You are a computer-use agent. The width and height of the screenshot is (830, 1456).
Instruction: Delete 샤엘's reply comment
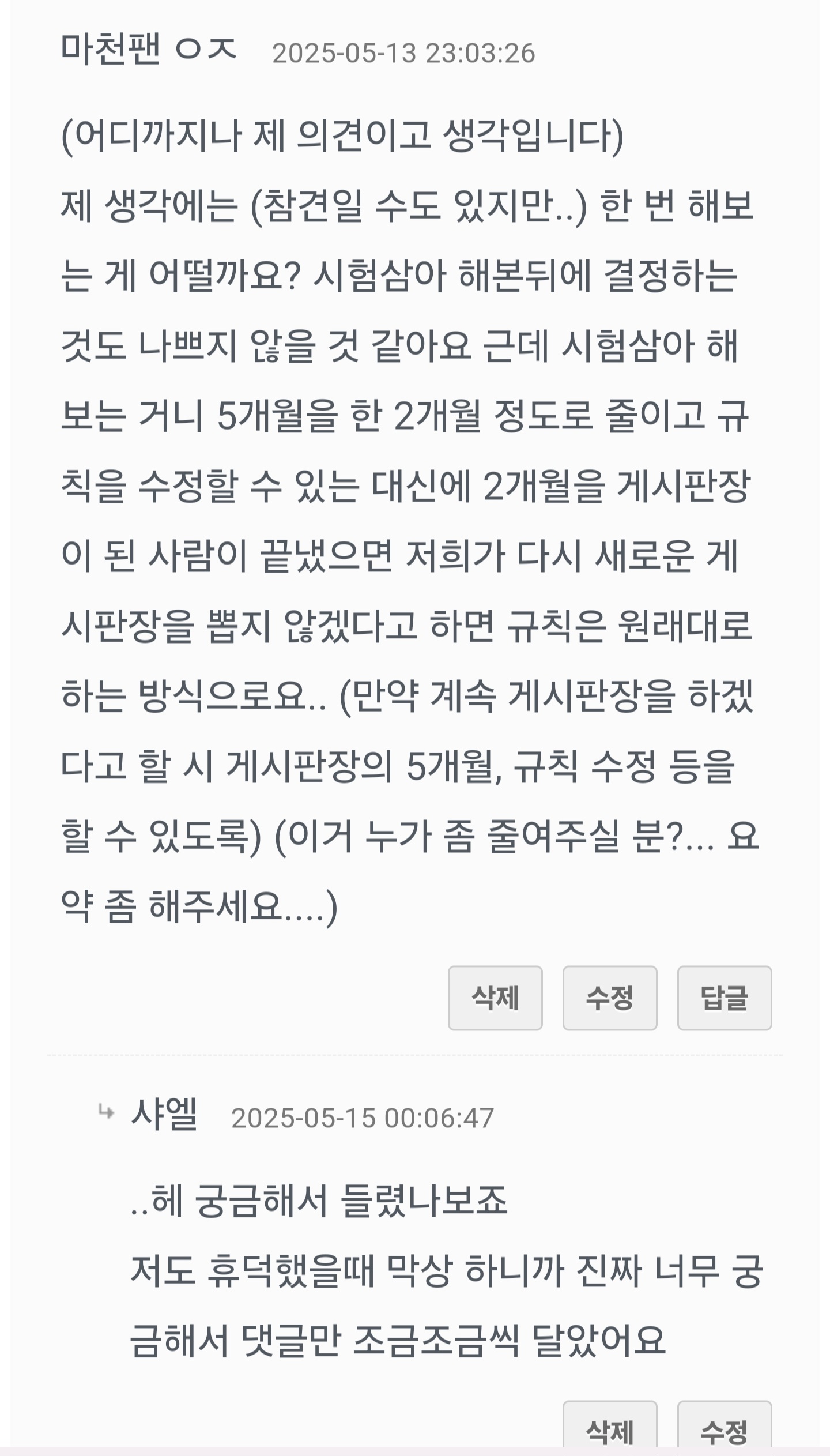tap(609, 1428)
